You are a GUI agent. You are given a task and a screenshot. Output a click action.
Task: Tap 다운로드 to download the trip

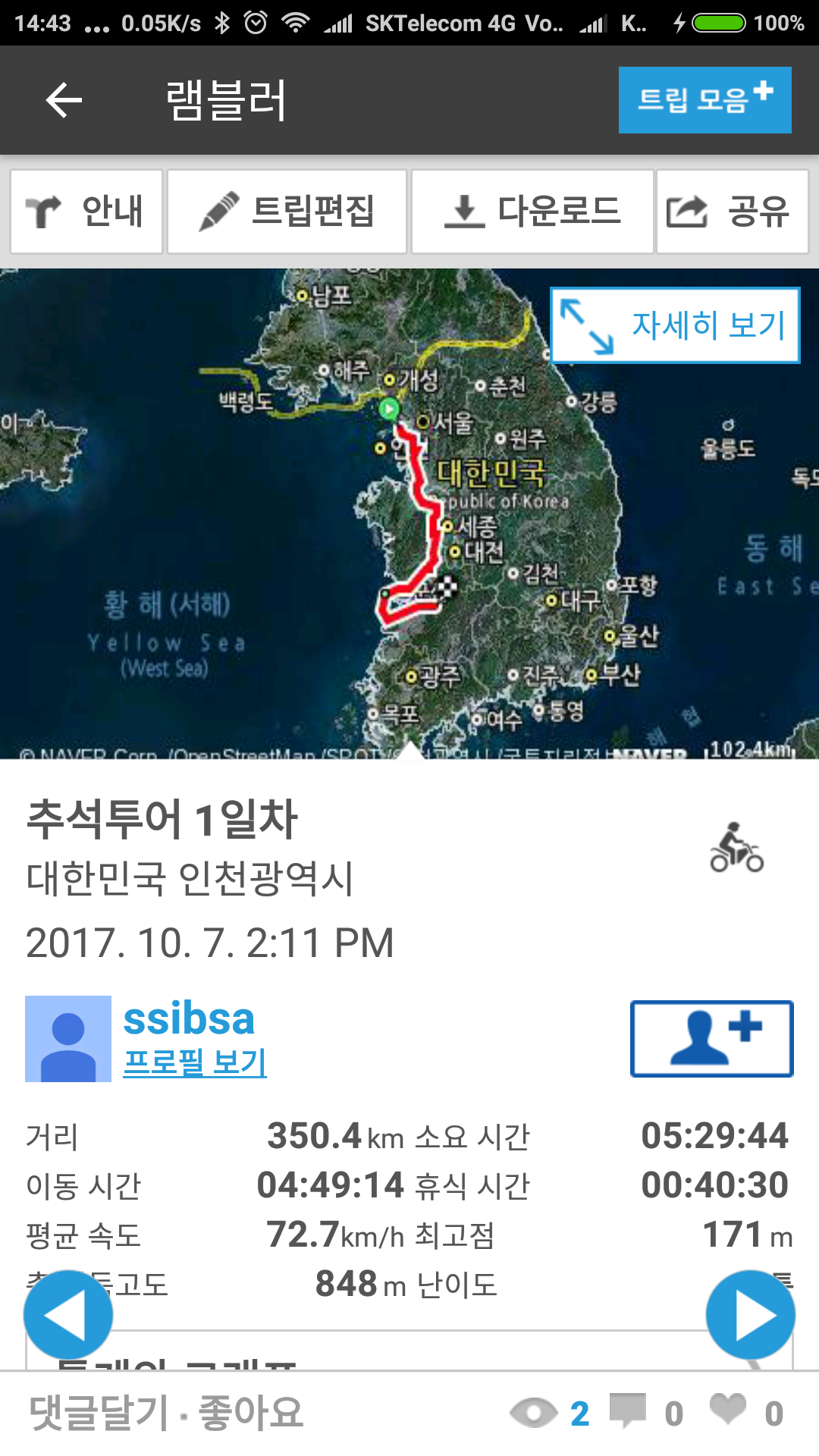(x=532, y=212)
